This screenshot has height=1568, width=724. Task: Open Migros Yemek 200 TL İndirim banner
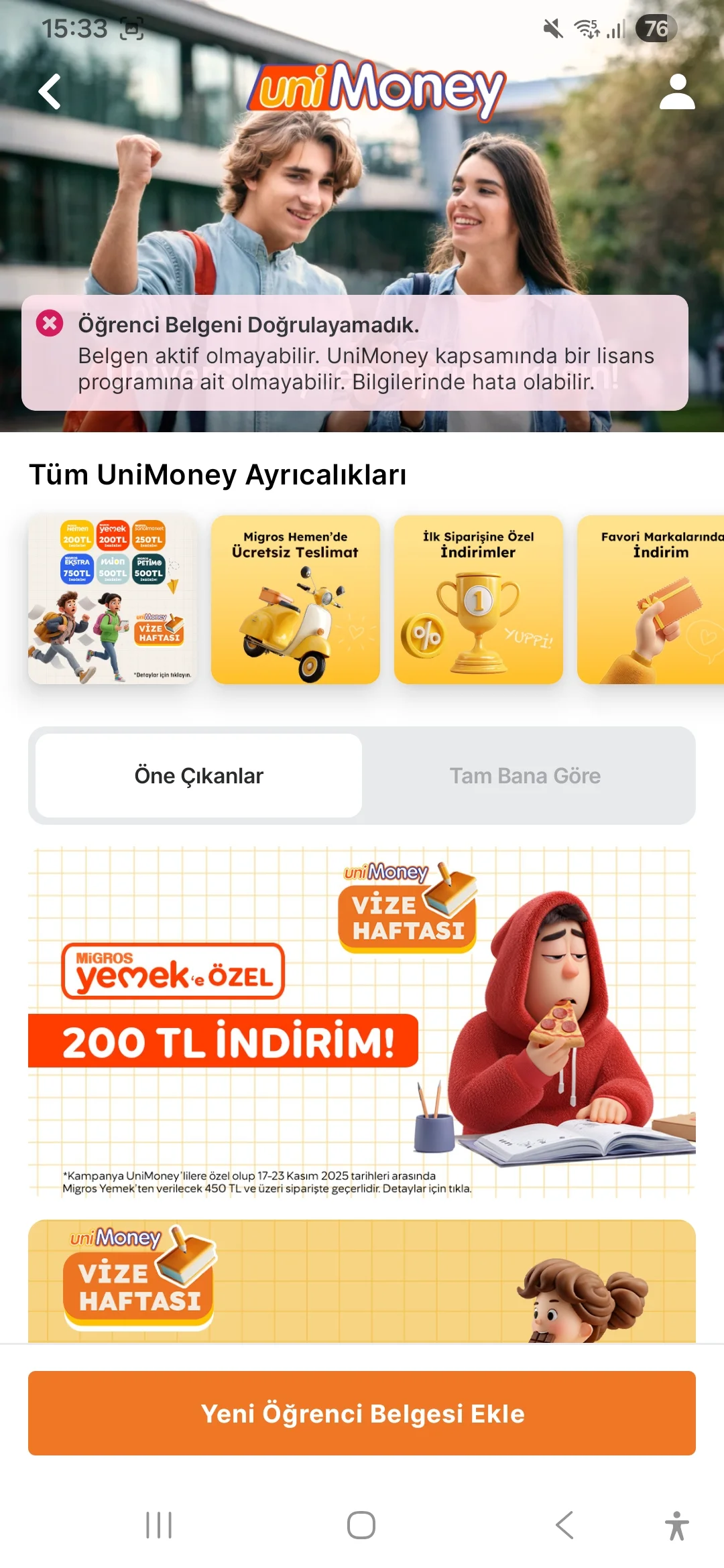point(362,1022)
